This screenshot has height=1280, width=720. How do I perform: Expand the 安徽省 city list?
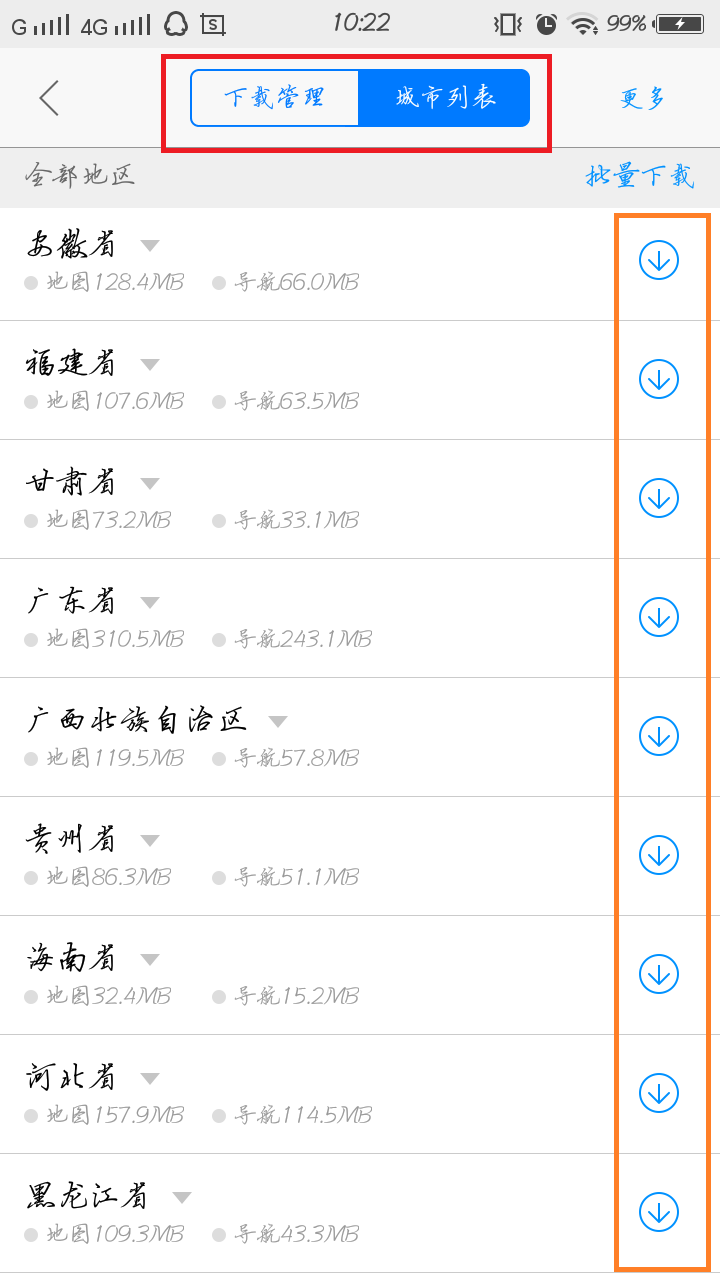click(150, 246)
